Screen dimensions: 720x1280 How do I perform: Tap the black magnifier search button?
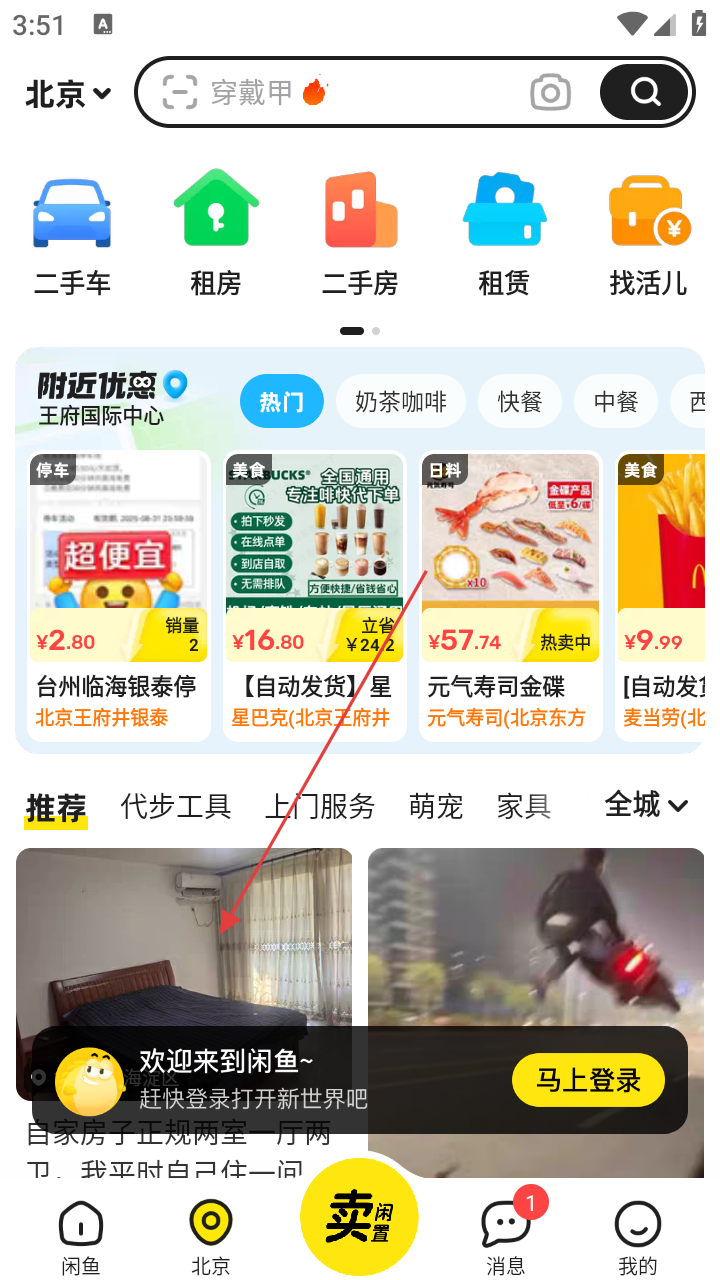click(x=645, y=93)
